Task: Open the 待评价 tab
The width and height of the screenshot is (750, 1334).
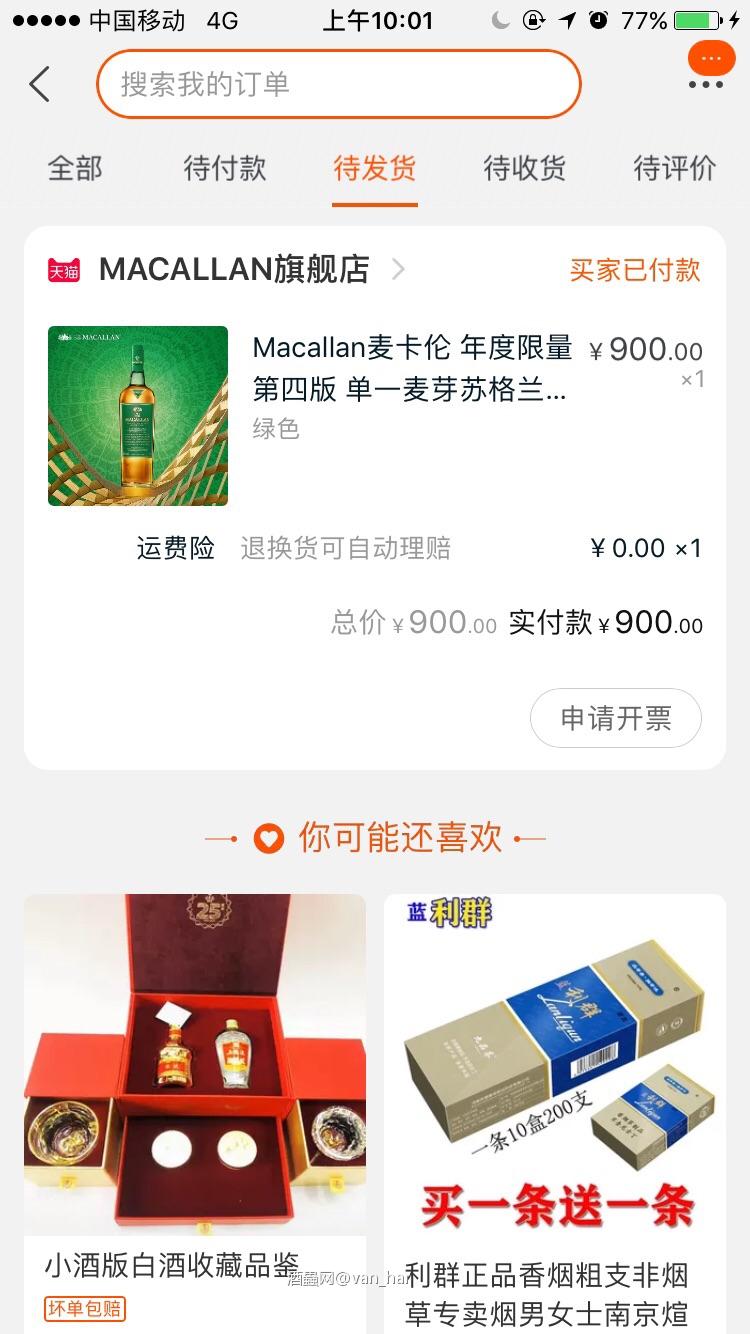Action: pos(672,169)
